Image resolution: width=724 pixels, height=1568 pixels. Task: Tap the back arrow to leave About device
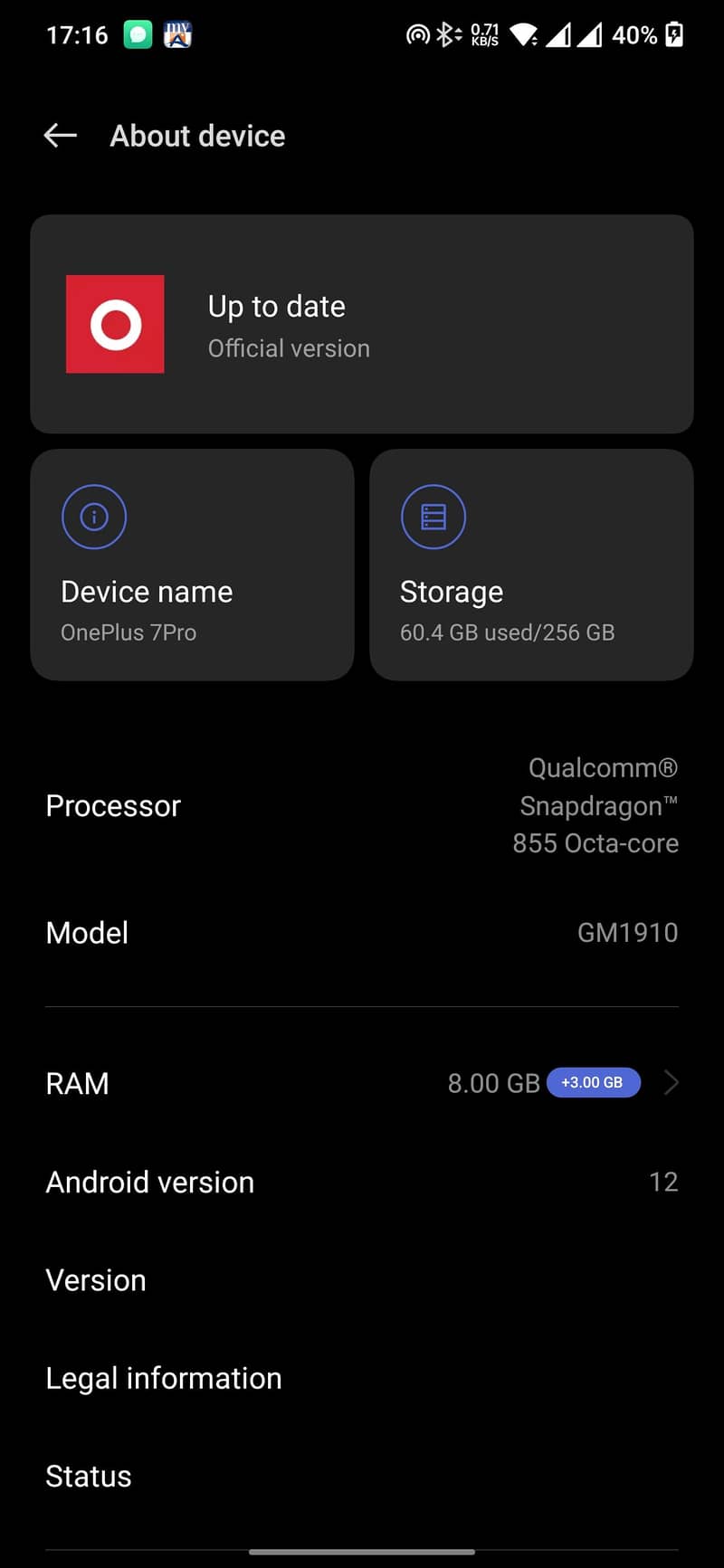click(x=59, y=135)
